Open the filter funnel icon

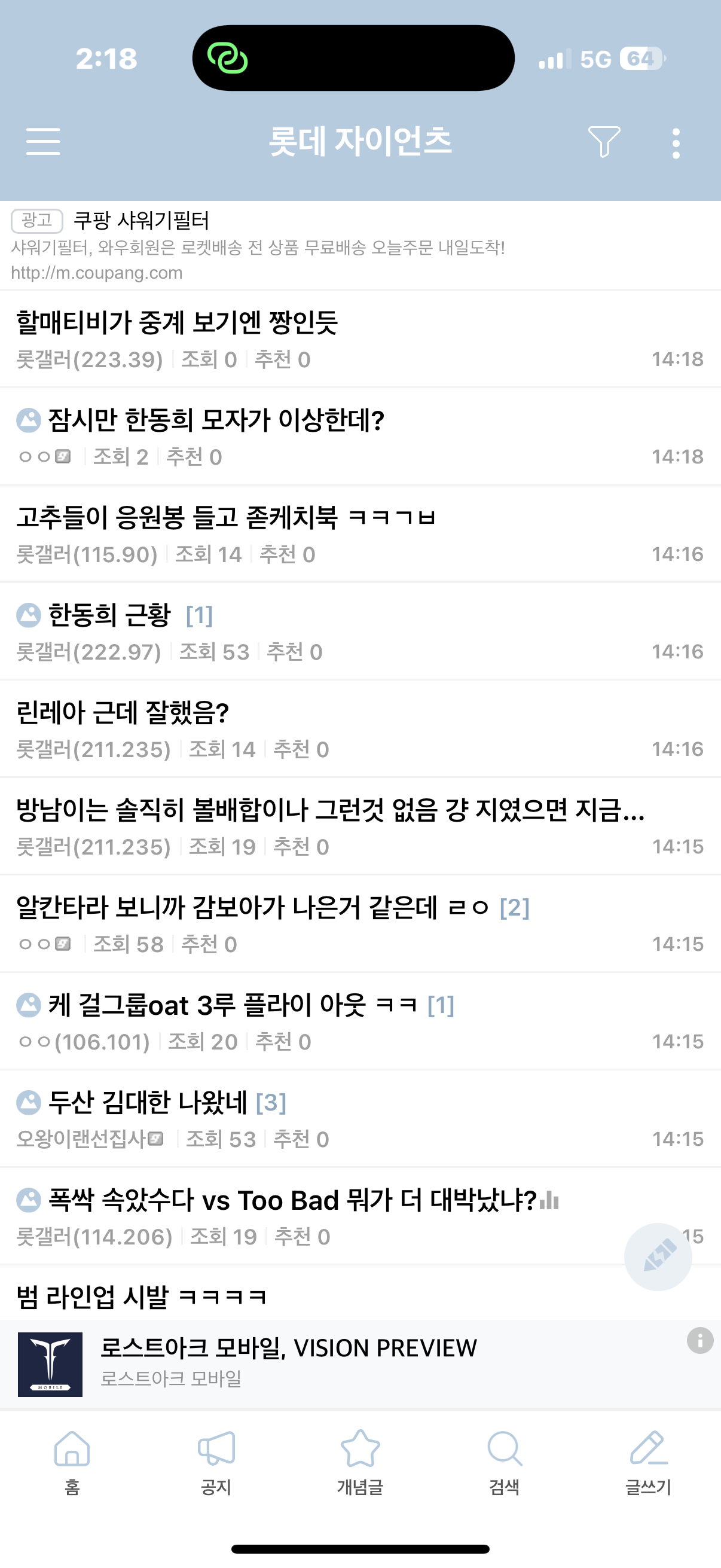(604, 141)
